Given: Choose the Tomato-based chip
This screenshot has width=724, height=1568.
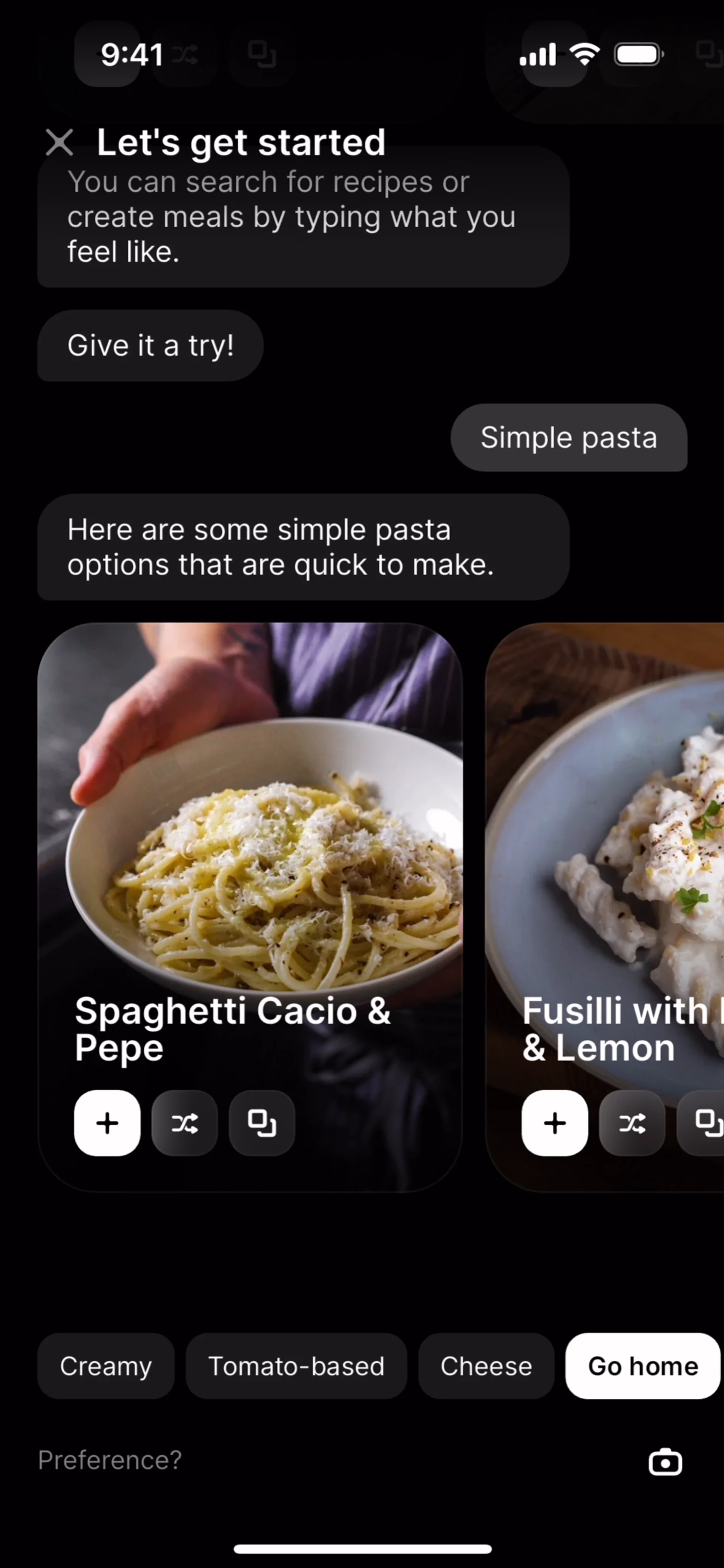Looking at the screenshot, I should pos(296,1366).
